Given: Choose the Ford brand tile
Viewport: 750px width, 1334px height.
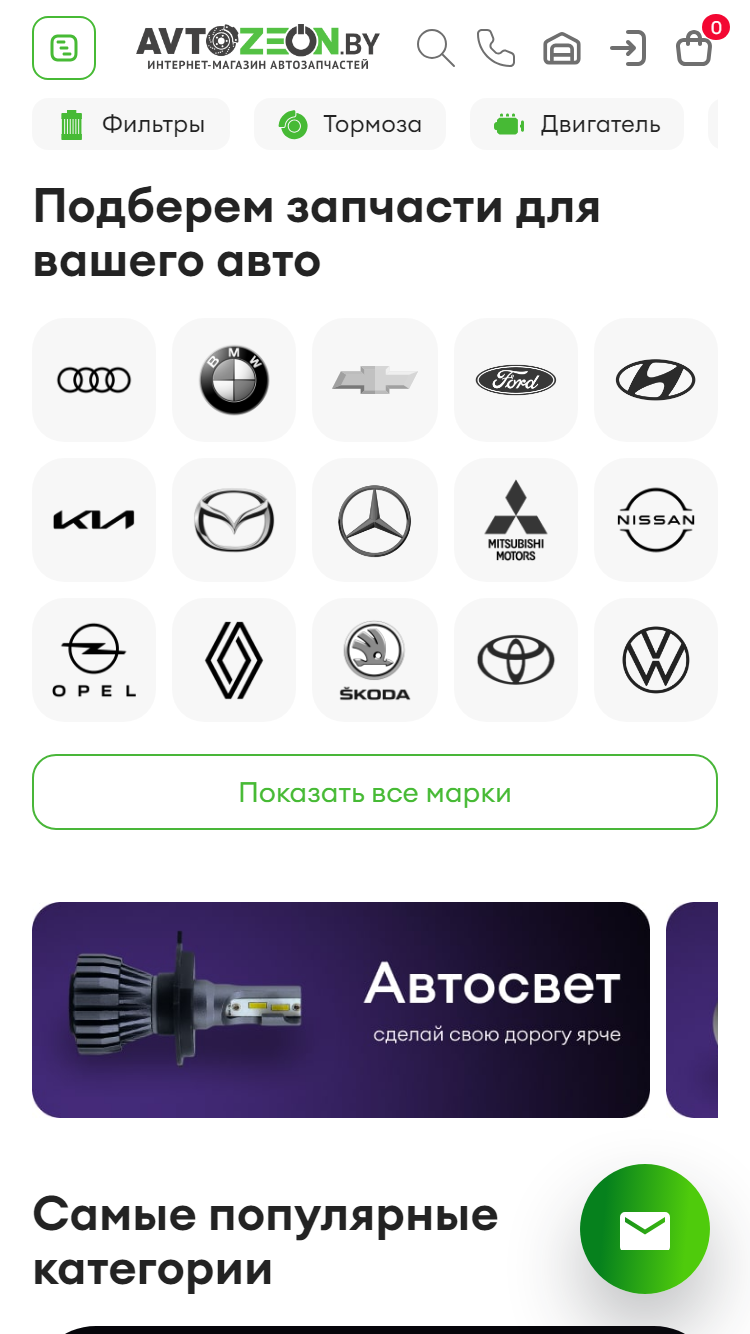Looking at the screenshot, I should click(516, 380).
